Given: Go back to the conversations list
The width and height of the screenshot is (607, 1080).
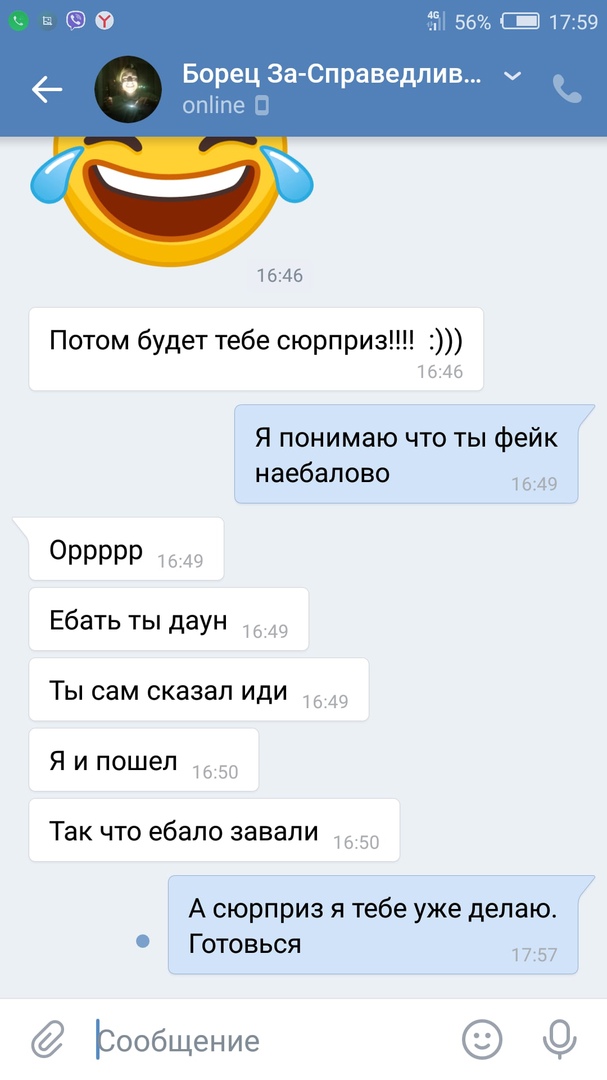Looking at the screenshot, I should 46,90.
